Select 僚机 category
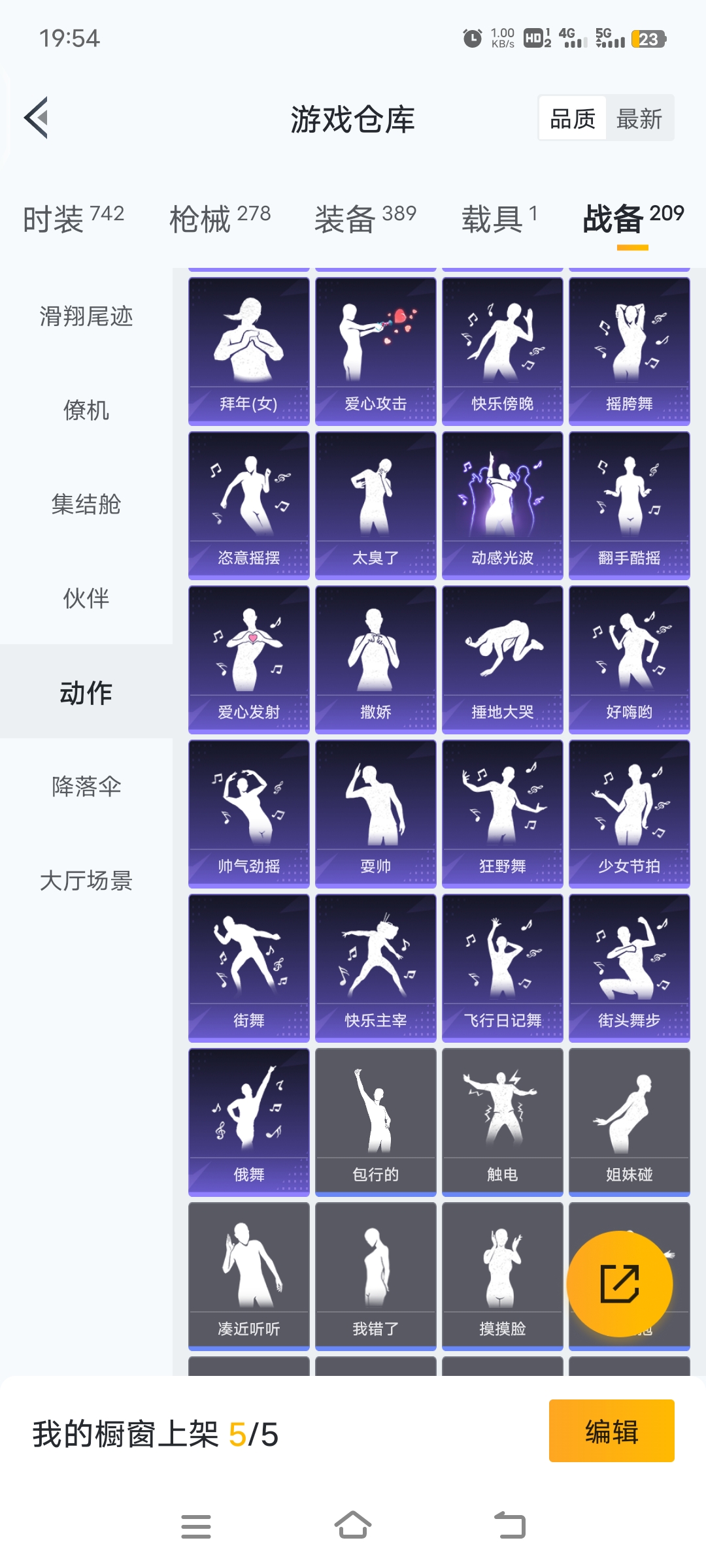 (86, 410)
